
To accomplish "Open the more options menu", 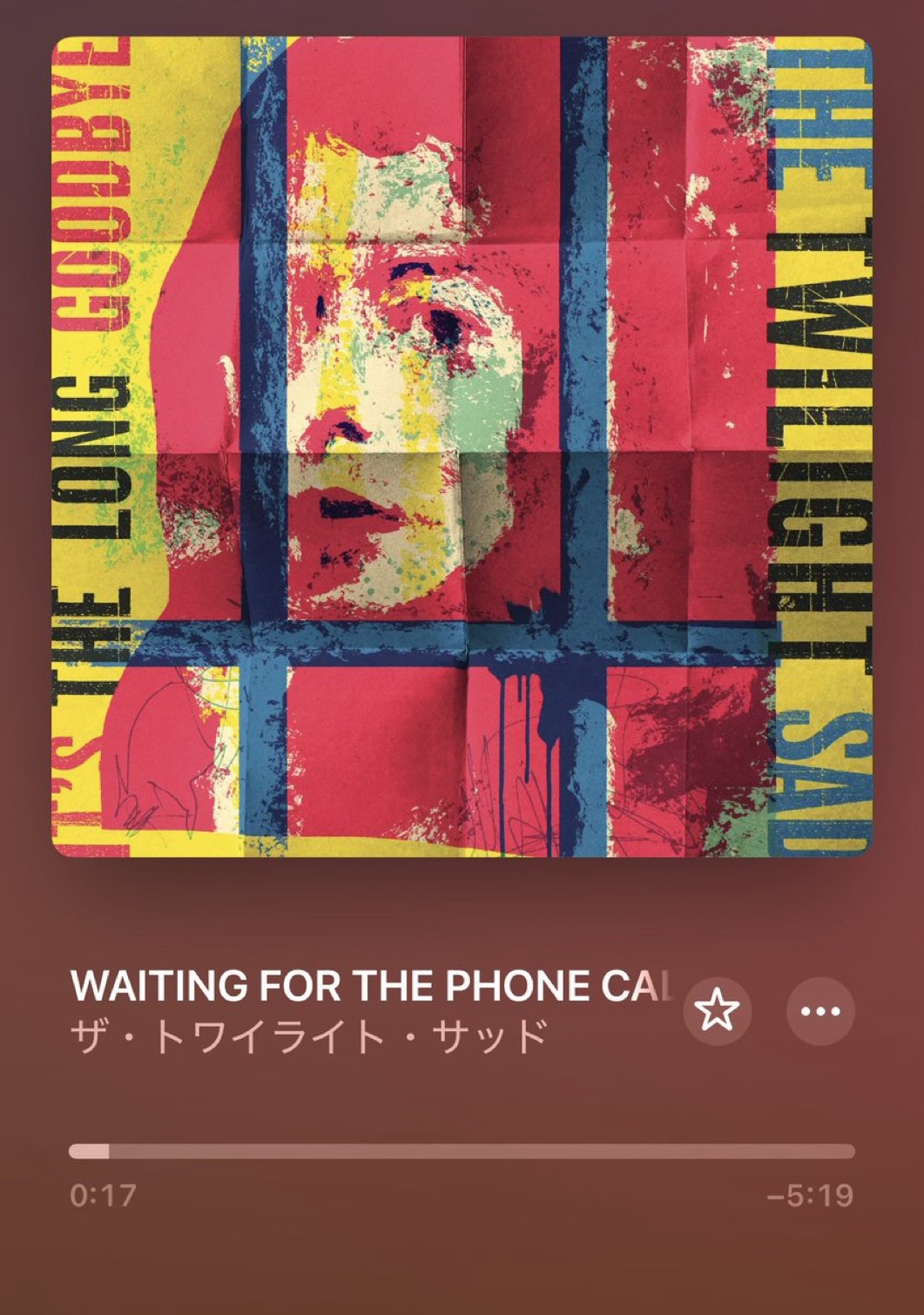I will [x=819, y=1011].
